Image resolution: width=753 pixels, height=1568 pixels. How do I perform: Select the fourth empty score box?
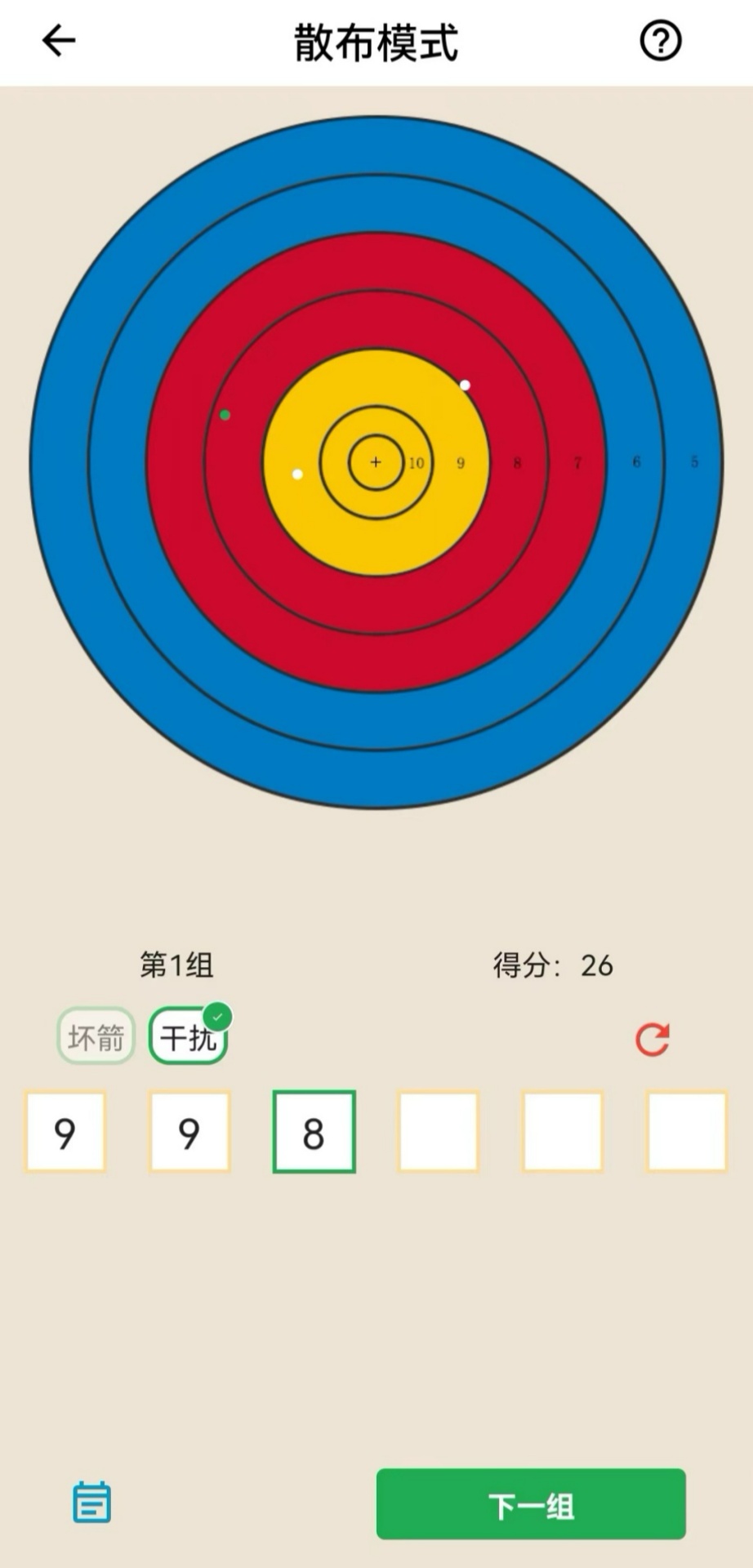click(x=438, y=1132)
